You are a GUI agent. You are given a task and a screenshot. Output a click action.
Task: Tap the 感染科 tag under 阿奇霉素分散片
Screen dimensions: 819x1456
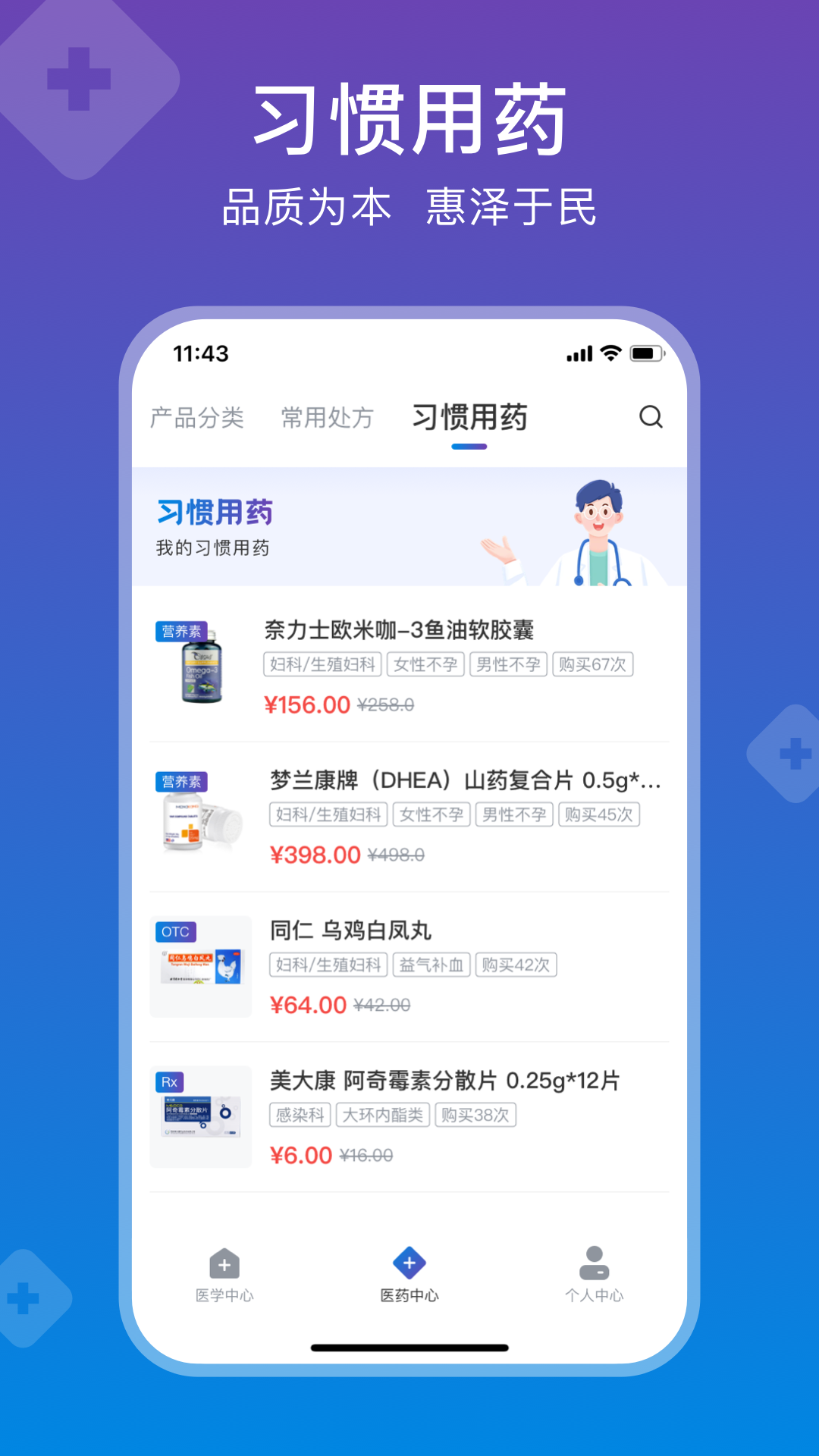[x=298, y=1114]
